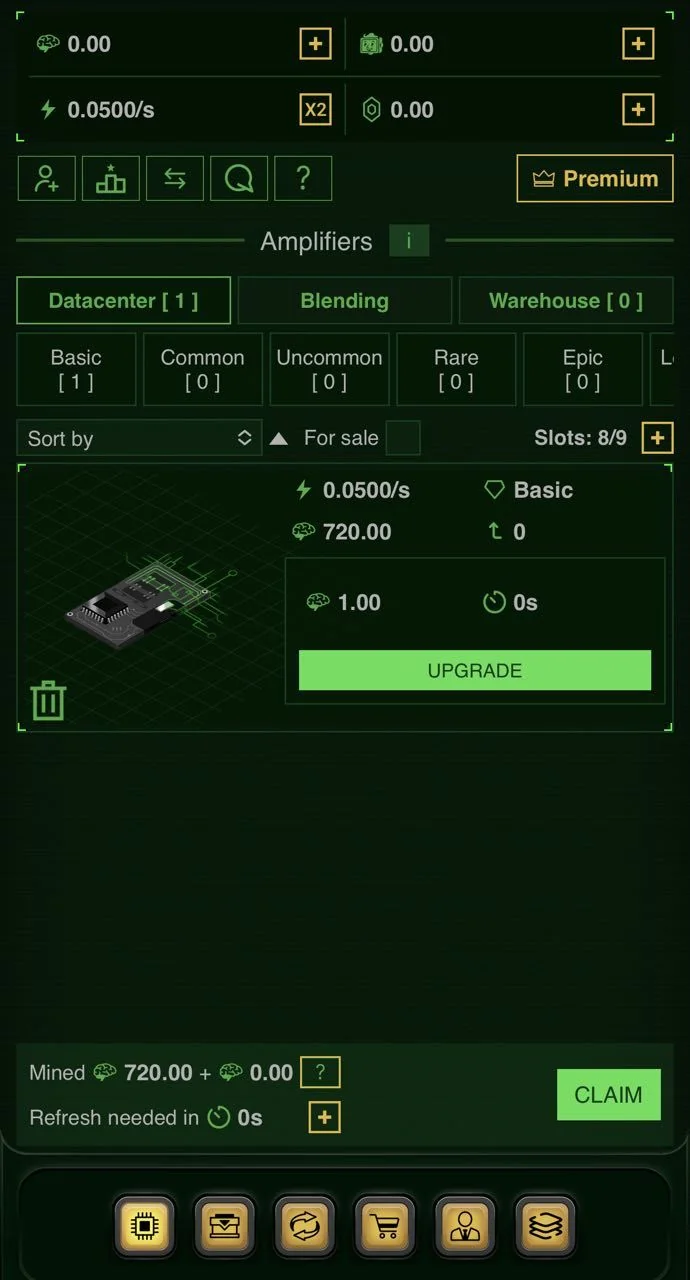Switch to the Blending tab

pos(344,301)
